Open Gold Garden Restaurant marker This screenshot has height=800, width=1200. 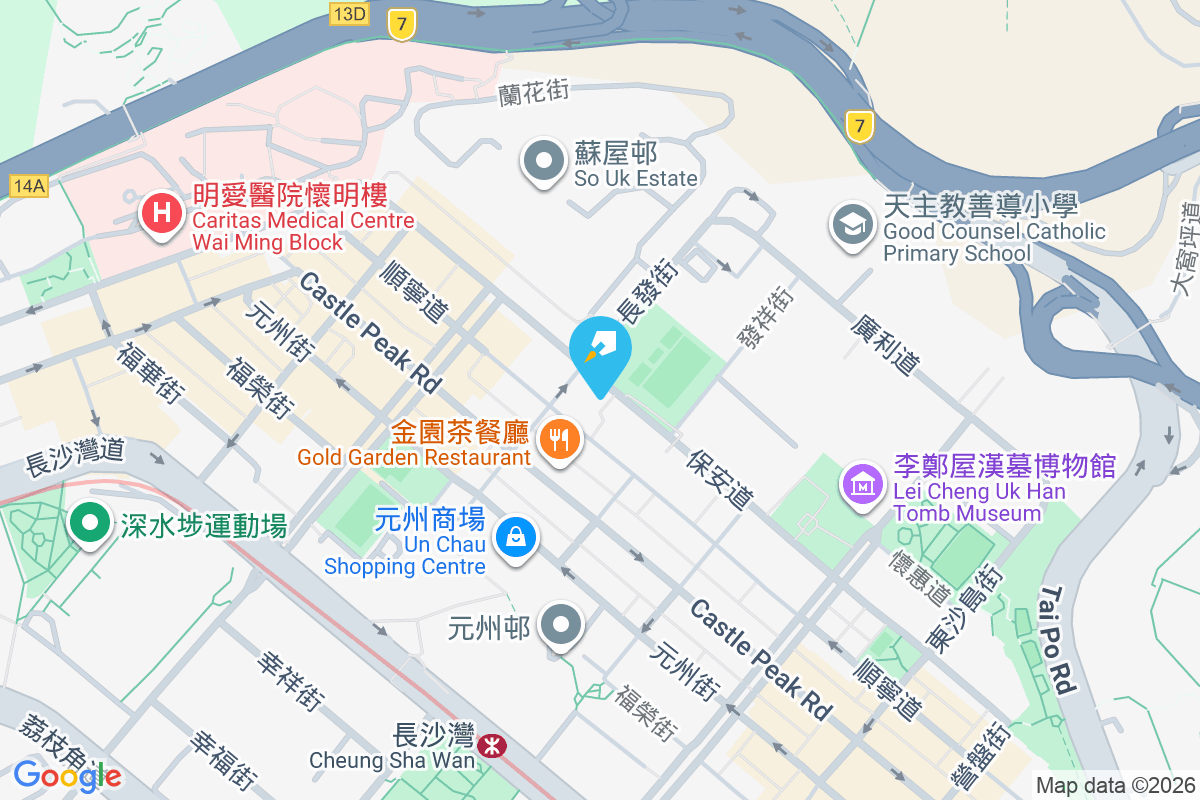[x=560, y=439]
